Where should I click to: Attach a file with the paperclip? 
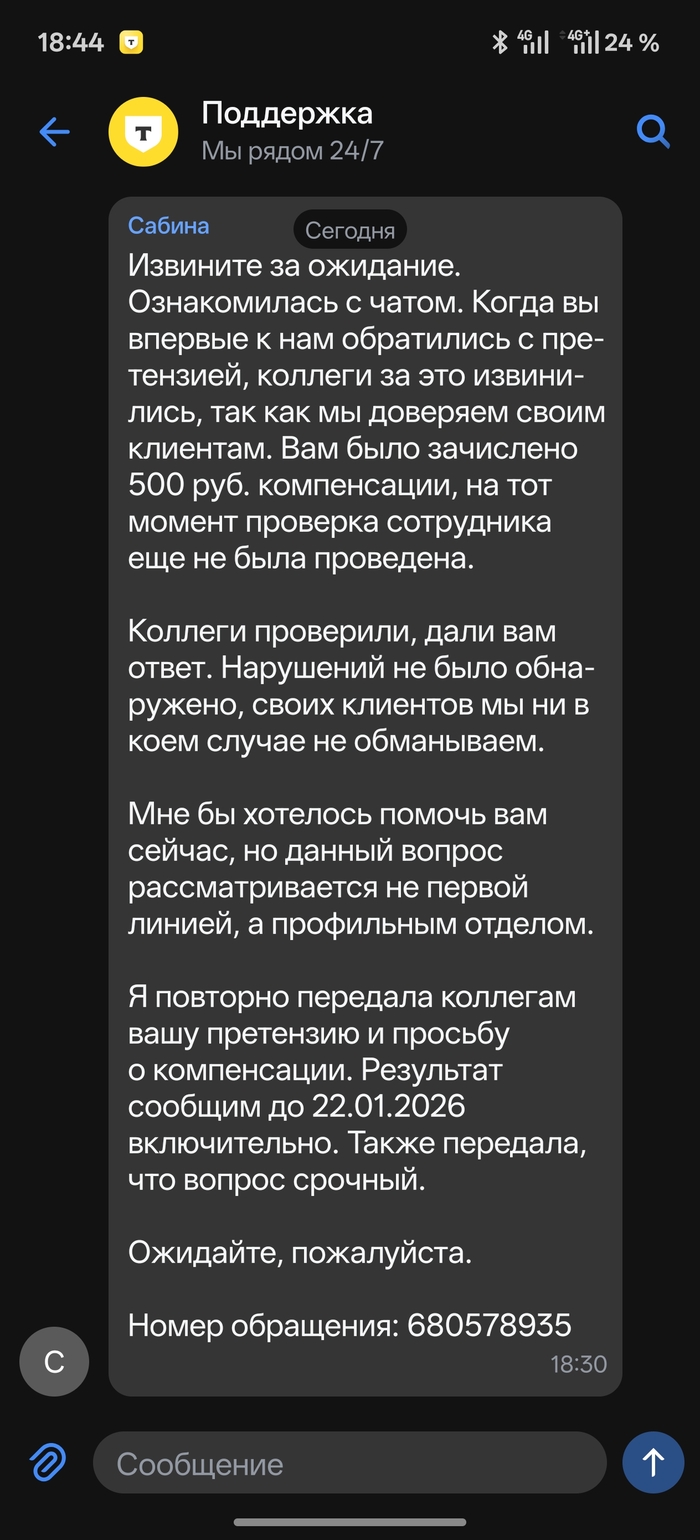46,1463
